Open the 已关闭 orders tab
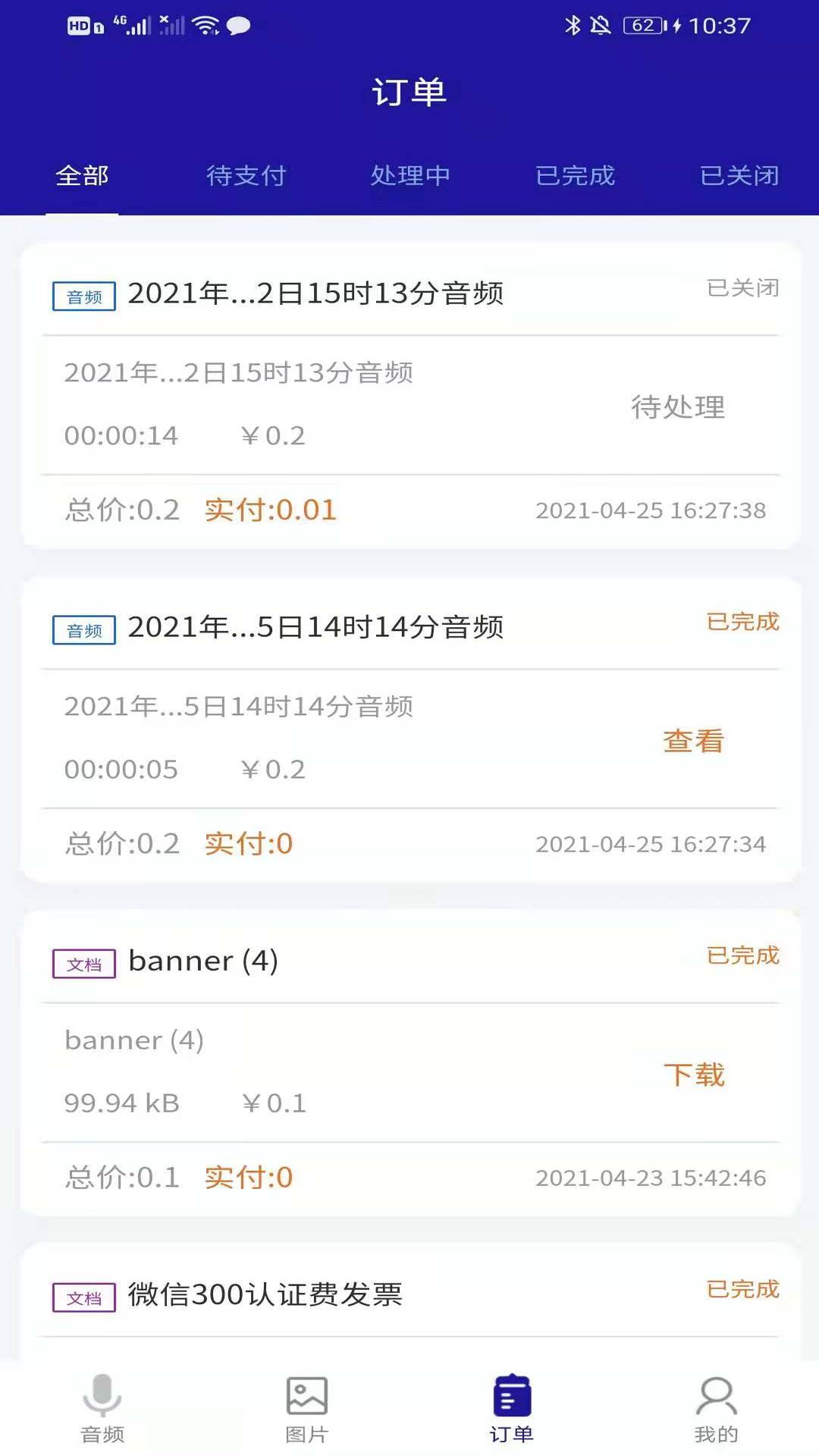Screen dimensions: 819x1456 [739, 176]
